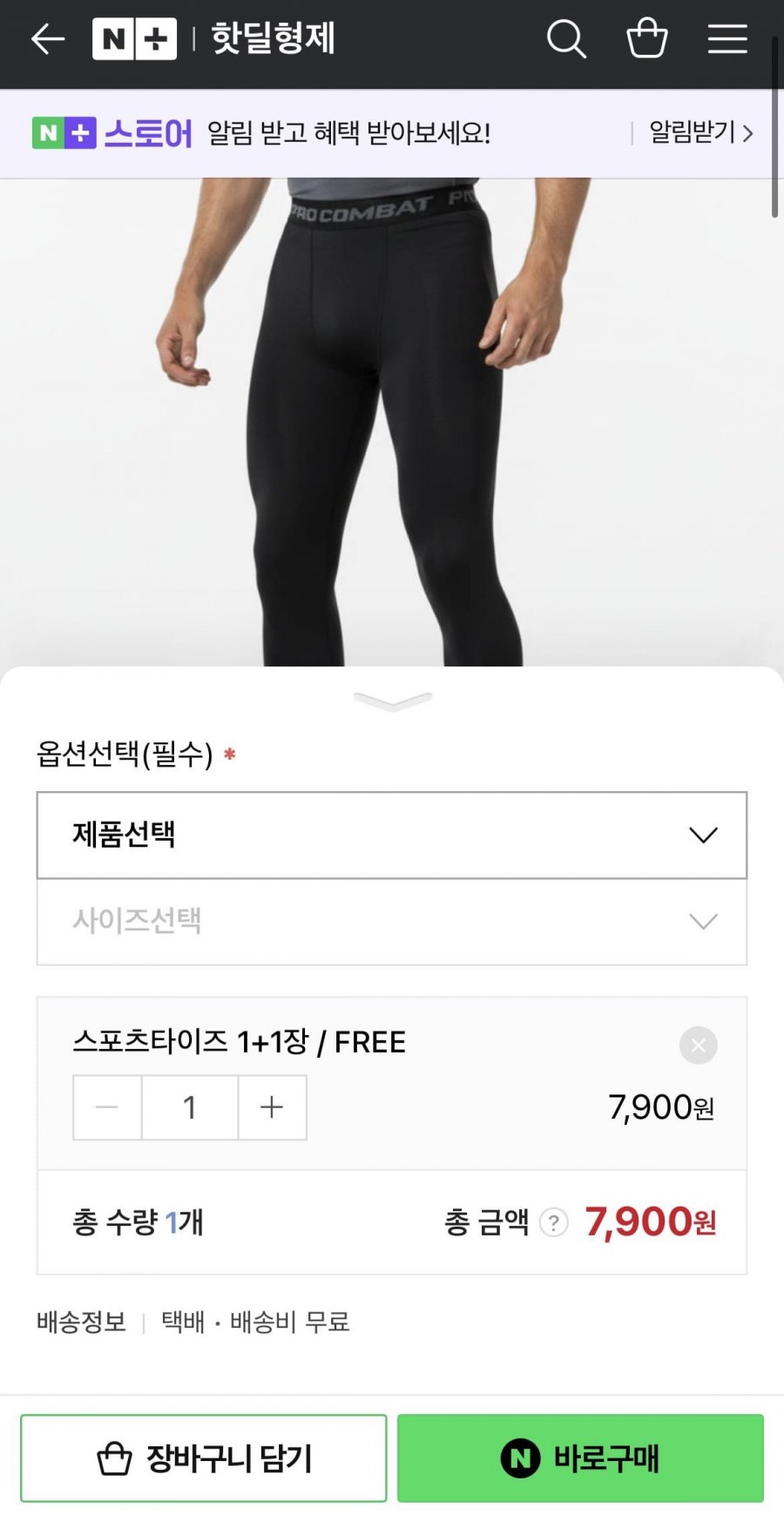Open the search icon
Viewport: 784px width, 1522px height.
click(566, 39)
